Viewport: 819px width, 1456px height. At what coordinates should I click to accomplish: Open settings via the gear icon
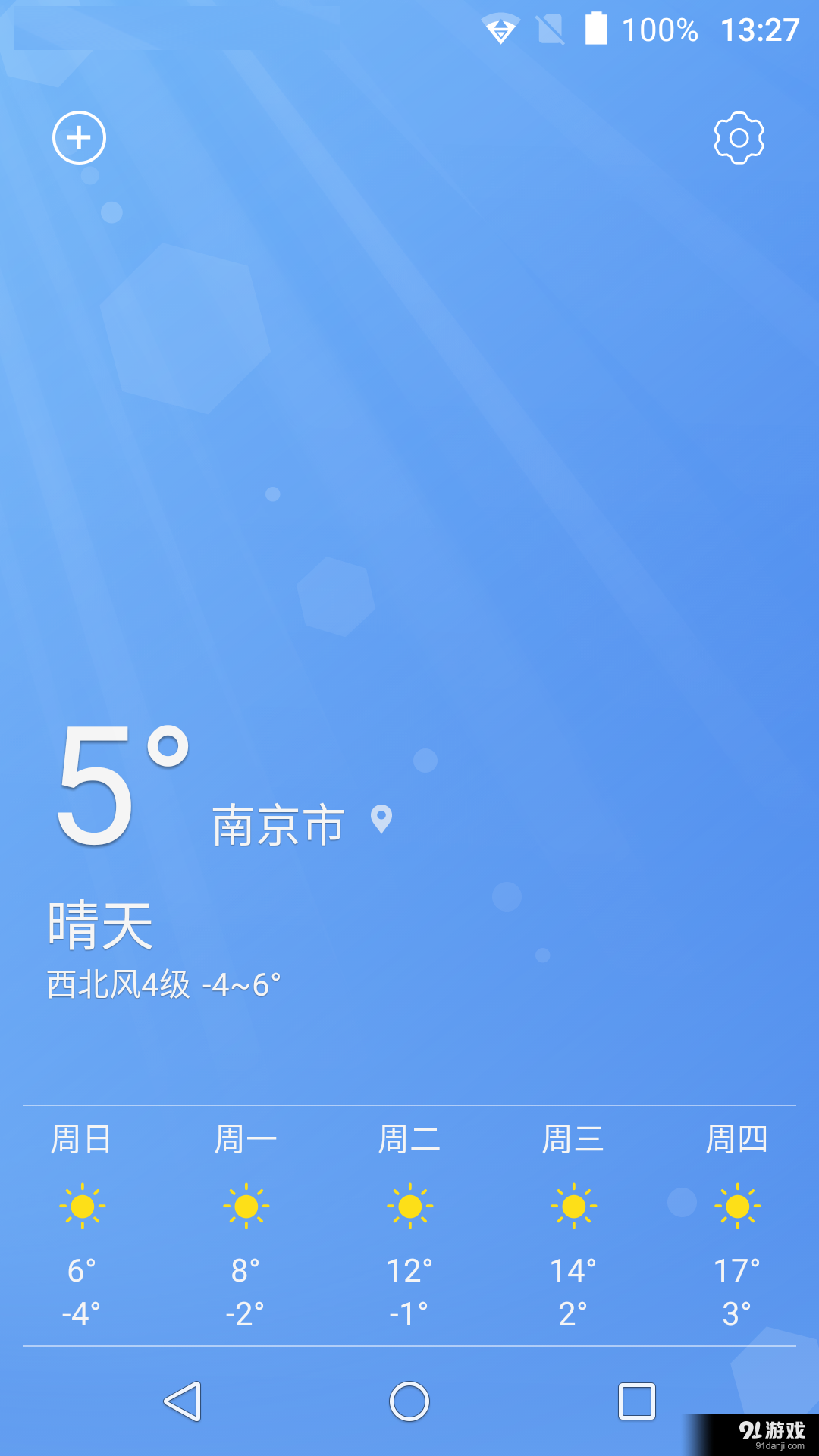point(738,139)
